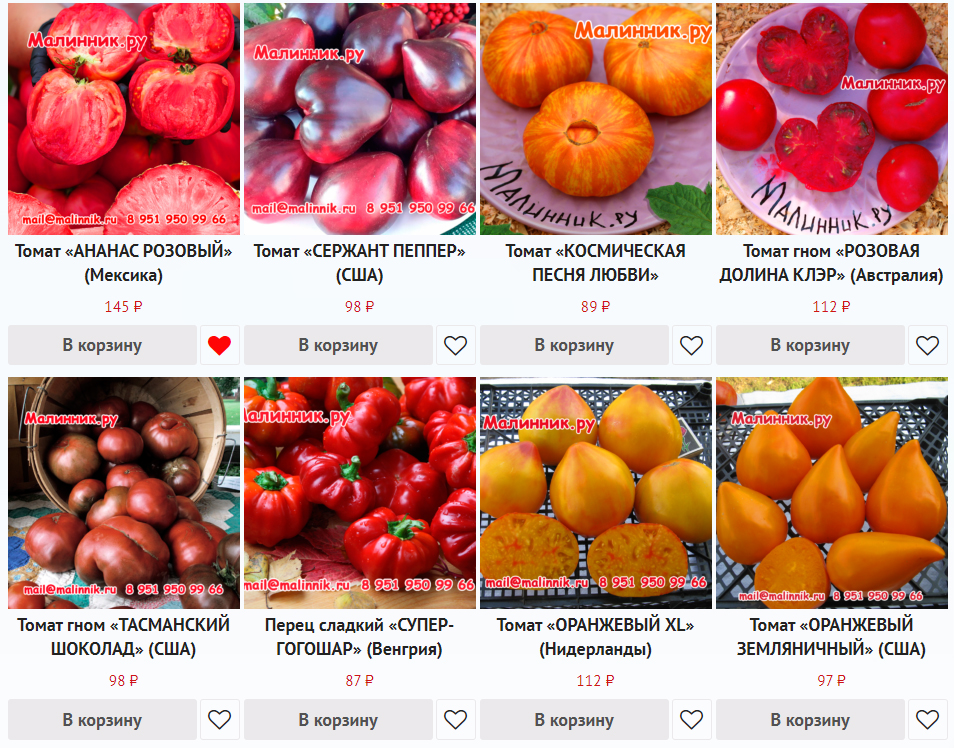Add «АНАНАС РОЗОВЫЙ» tomato to cart
Image resolution: width=954 pixels, height=748 pixels.
pos(102,345)
